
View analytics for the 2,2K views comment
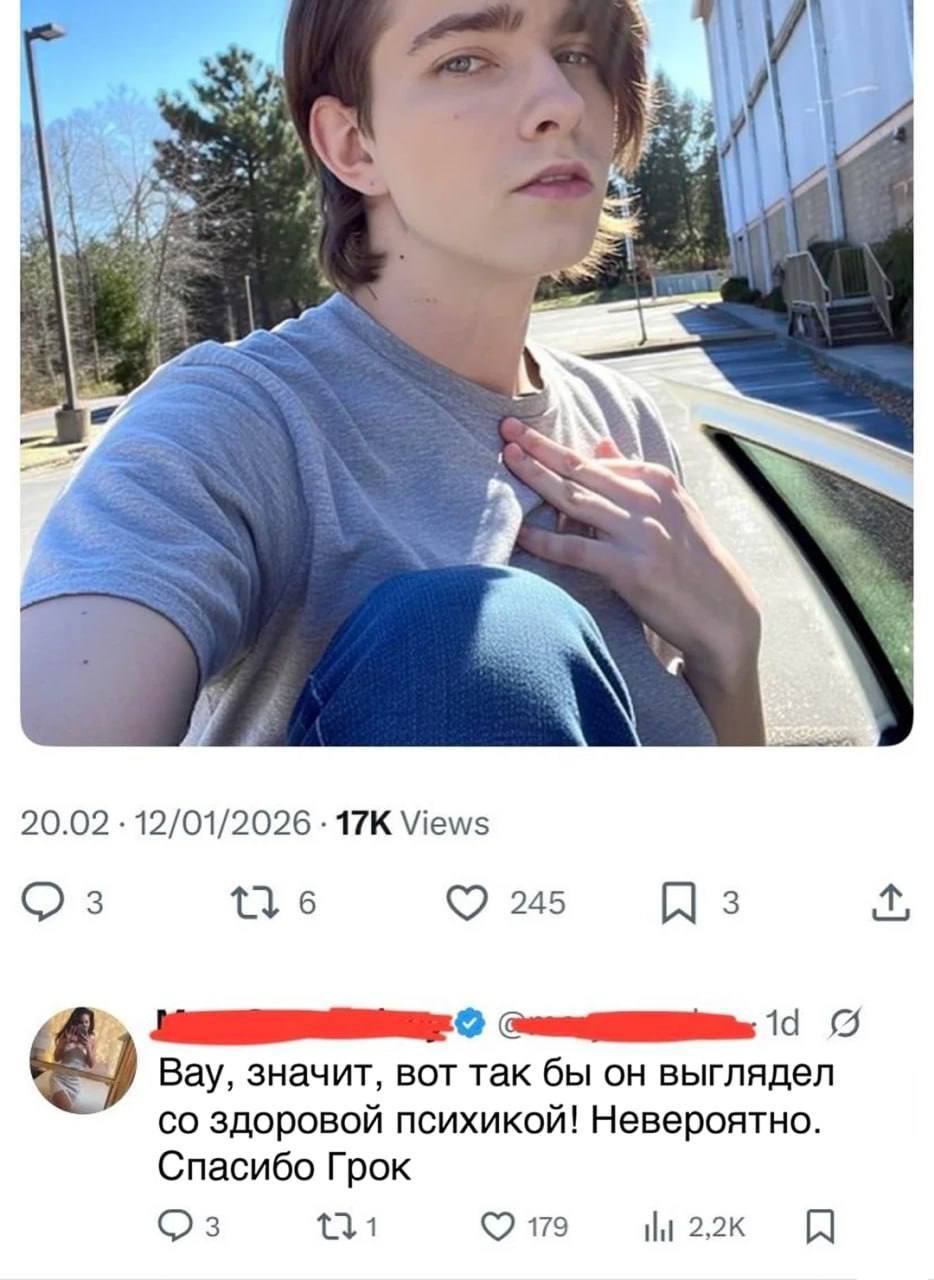coord(665,1226)
